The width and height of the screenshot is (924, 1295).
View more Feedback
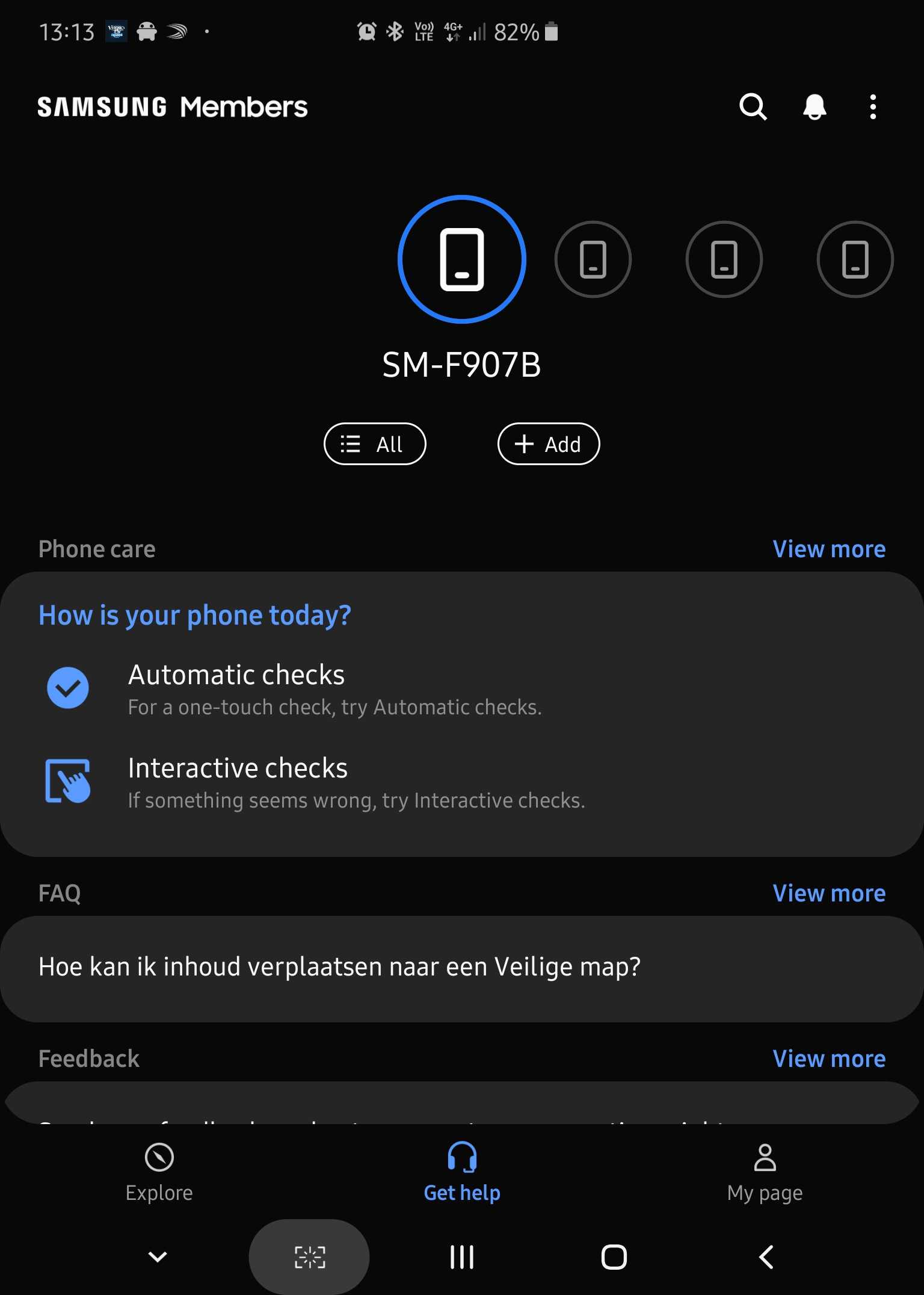(828, 1059)
